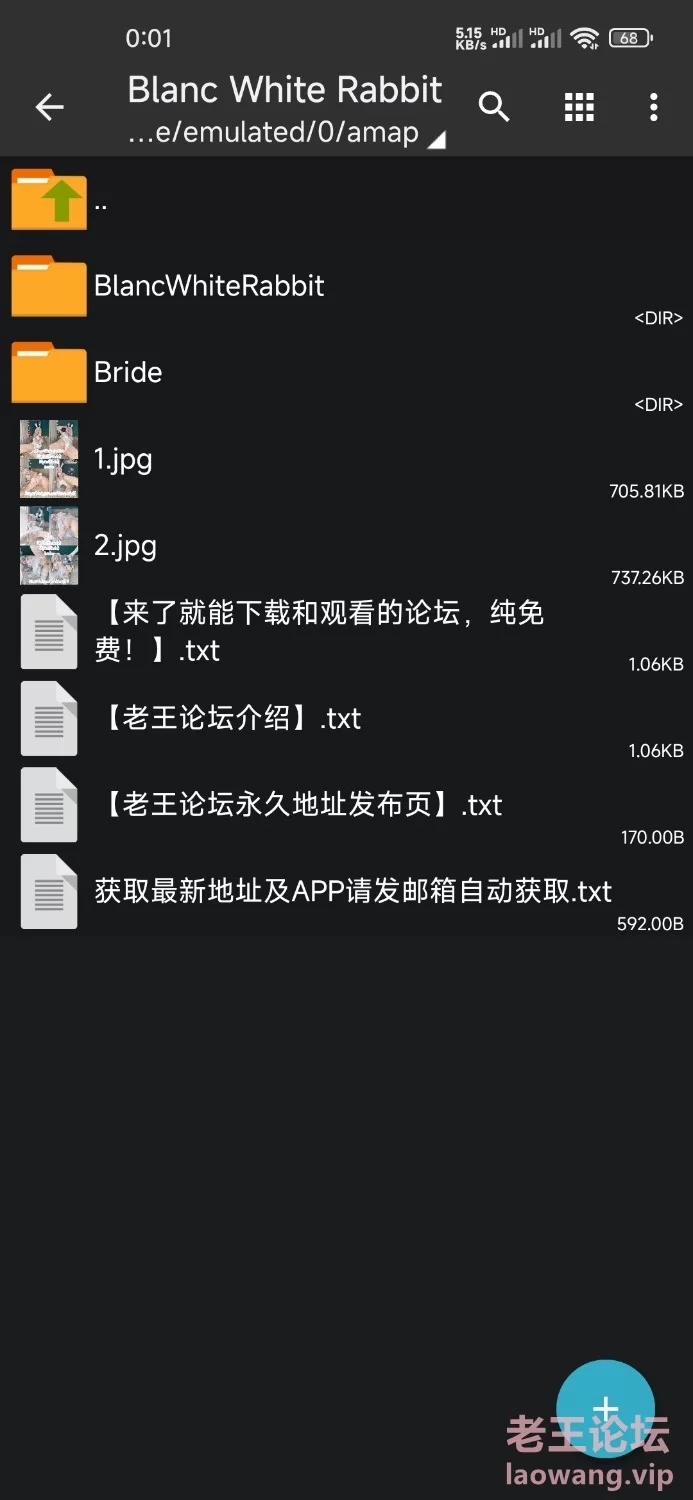Go back using the arrow icon
The width and height of the screenshot is (693, 1500).
pyautogui.click(x=49, y=107)
